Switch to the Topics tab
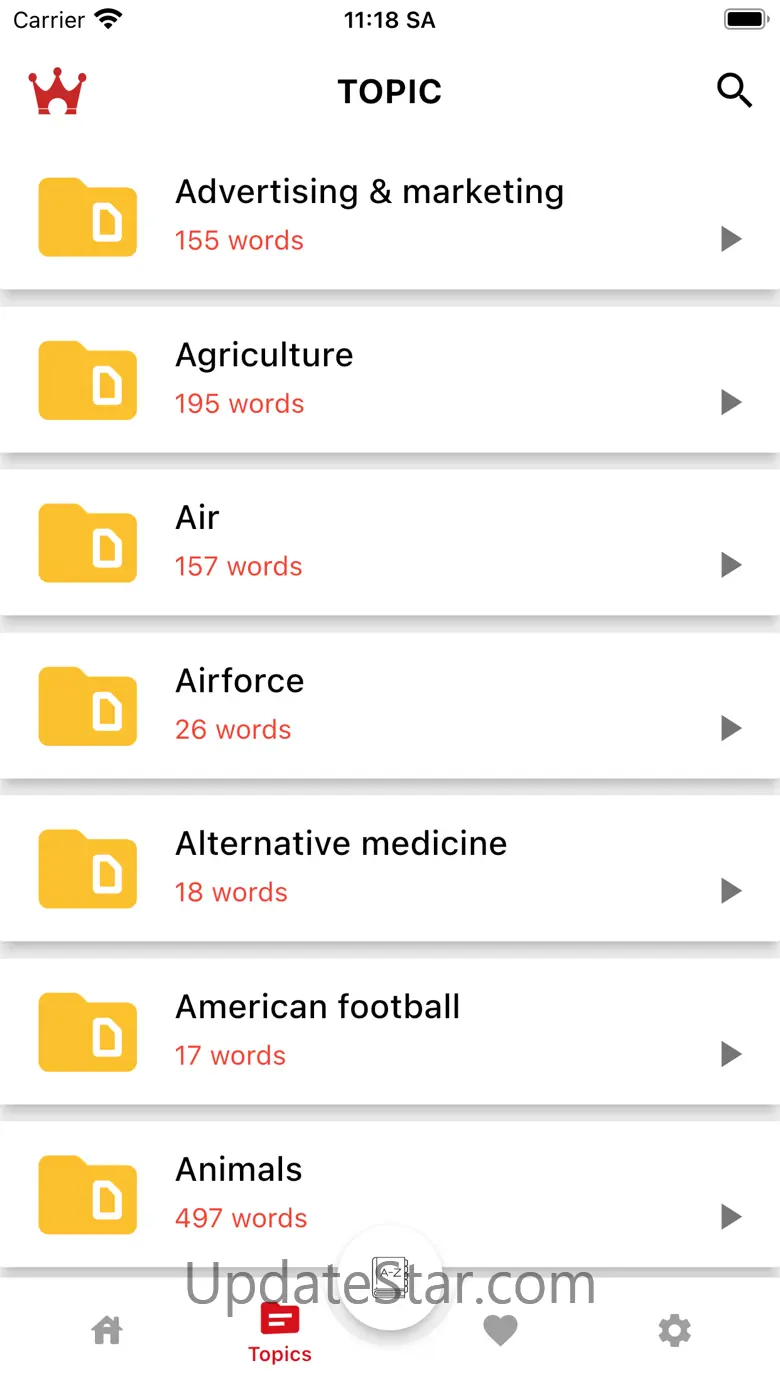Image resolution: width=780 pixels, height=1387 pixels. 280,1333
